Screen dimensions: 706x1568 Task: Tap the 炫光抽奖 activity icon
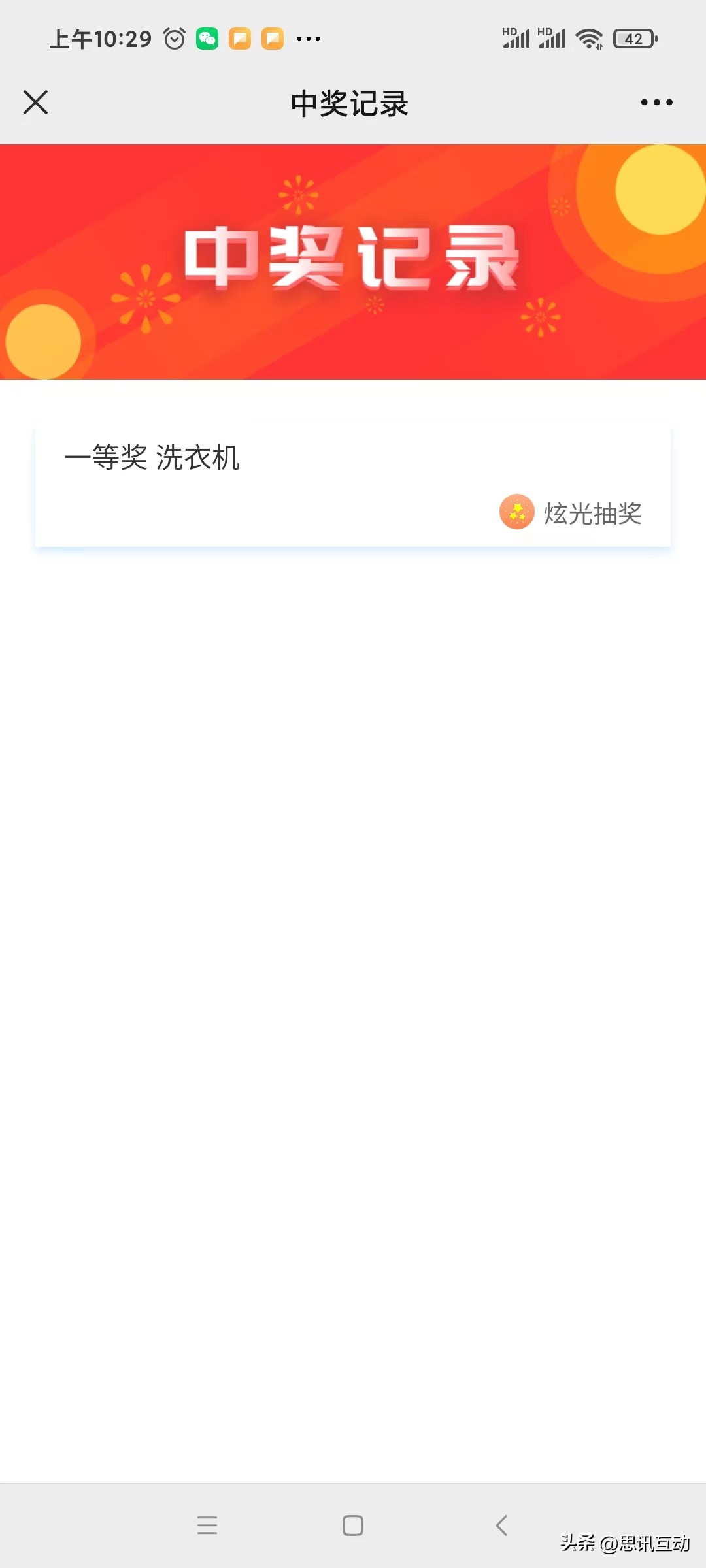(x=516, y=514)
